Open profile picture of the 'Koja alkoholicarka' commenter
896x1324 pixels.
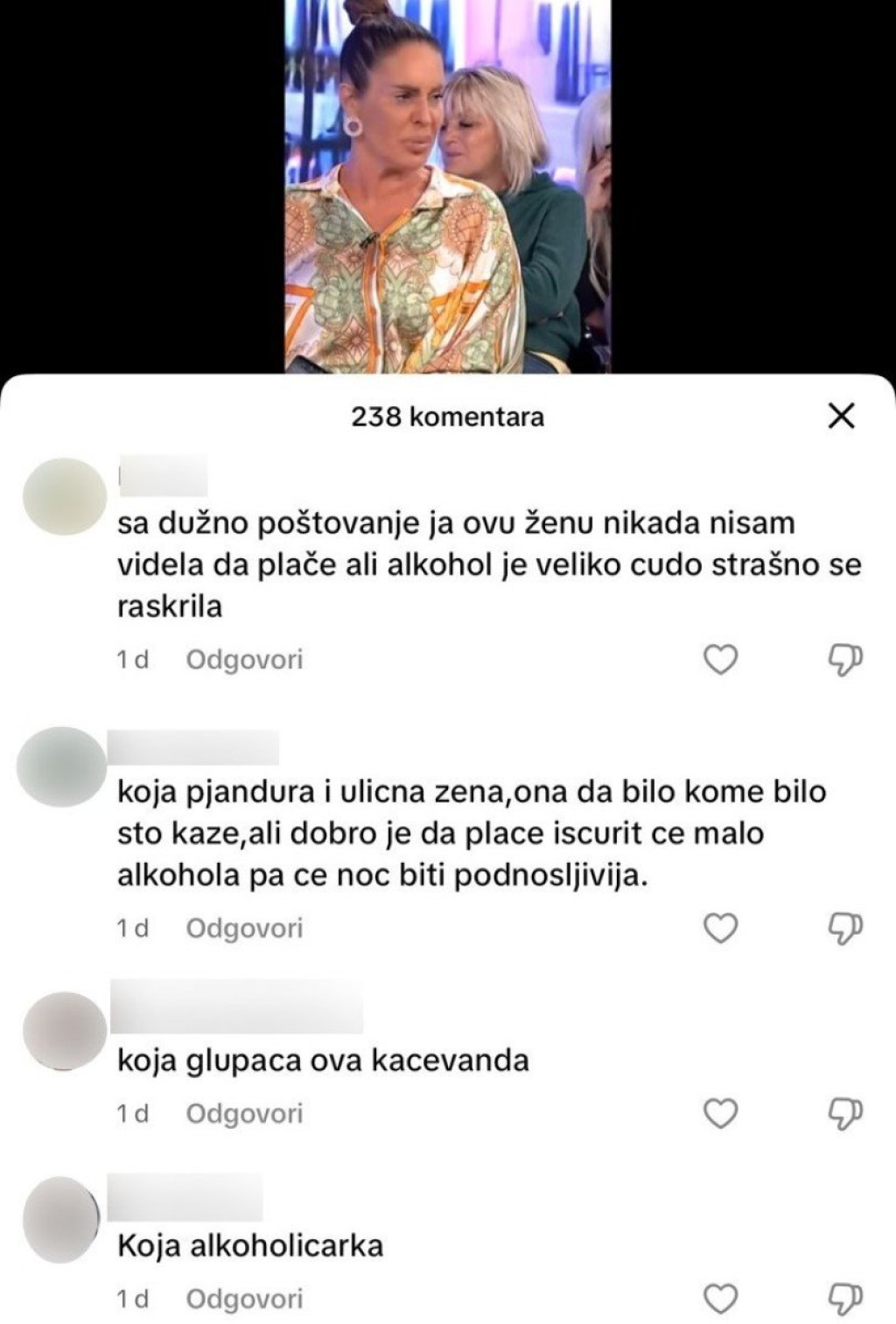(x=62, y=1220)
